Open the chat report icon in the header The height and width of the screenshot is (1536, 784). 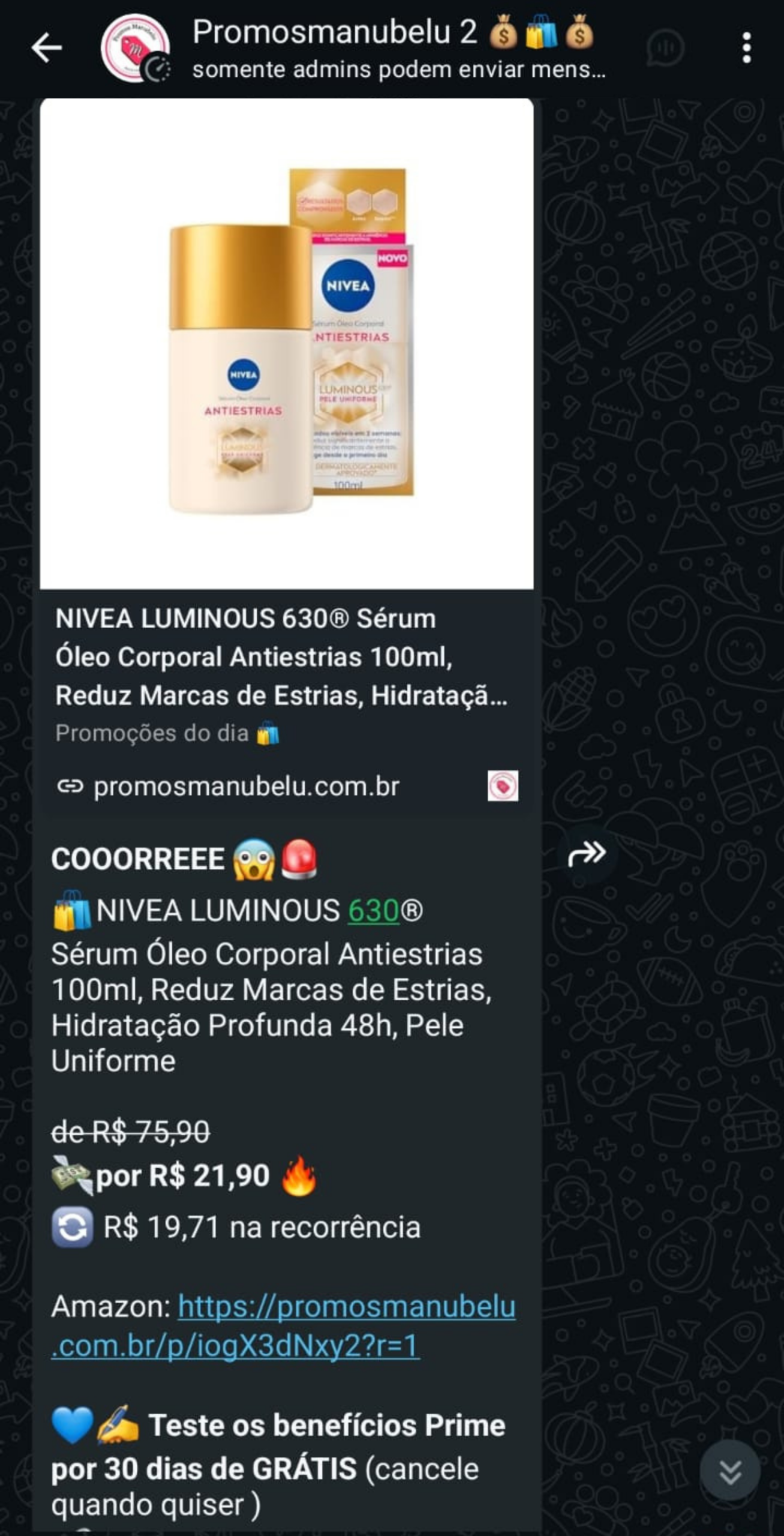click(665, 48)
